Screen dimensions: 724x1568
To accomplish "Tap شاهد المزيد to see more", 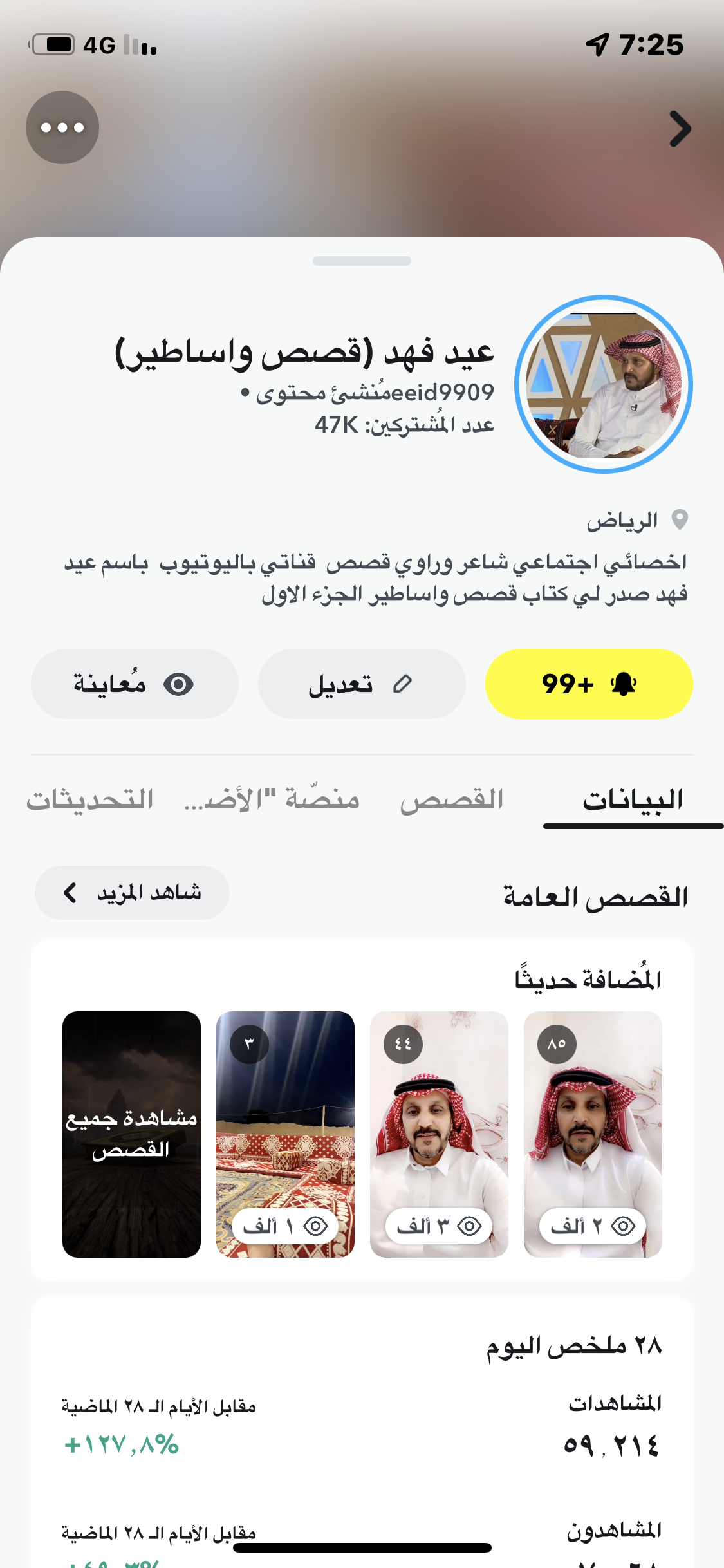I will click(132, 893).
